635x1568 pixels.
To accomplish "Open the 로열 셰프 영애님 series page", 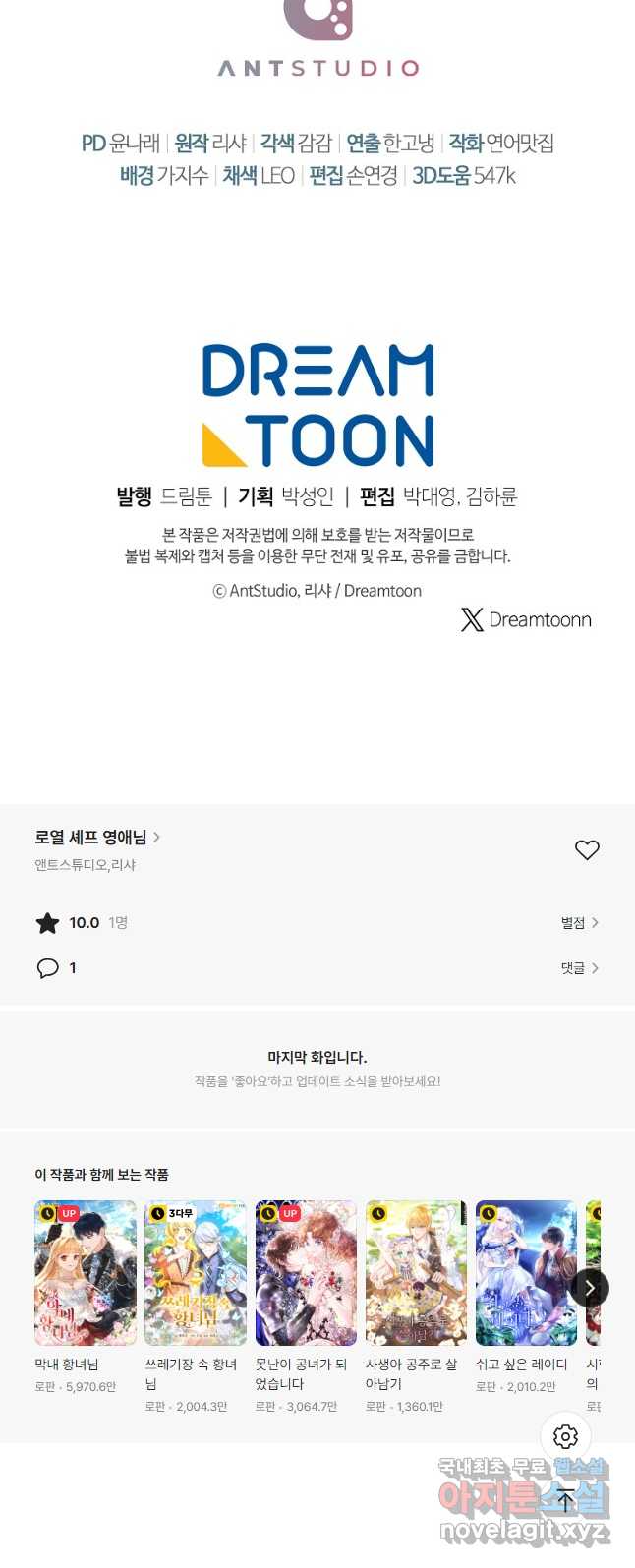I will pos(96,837).
